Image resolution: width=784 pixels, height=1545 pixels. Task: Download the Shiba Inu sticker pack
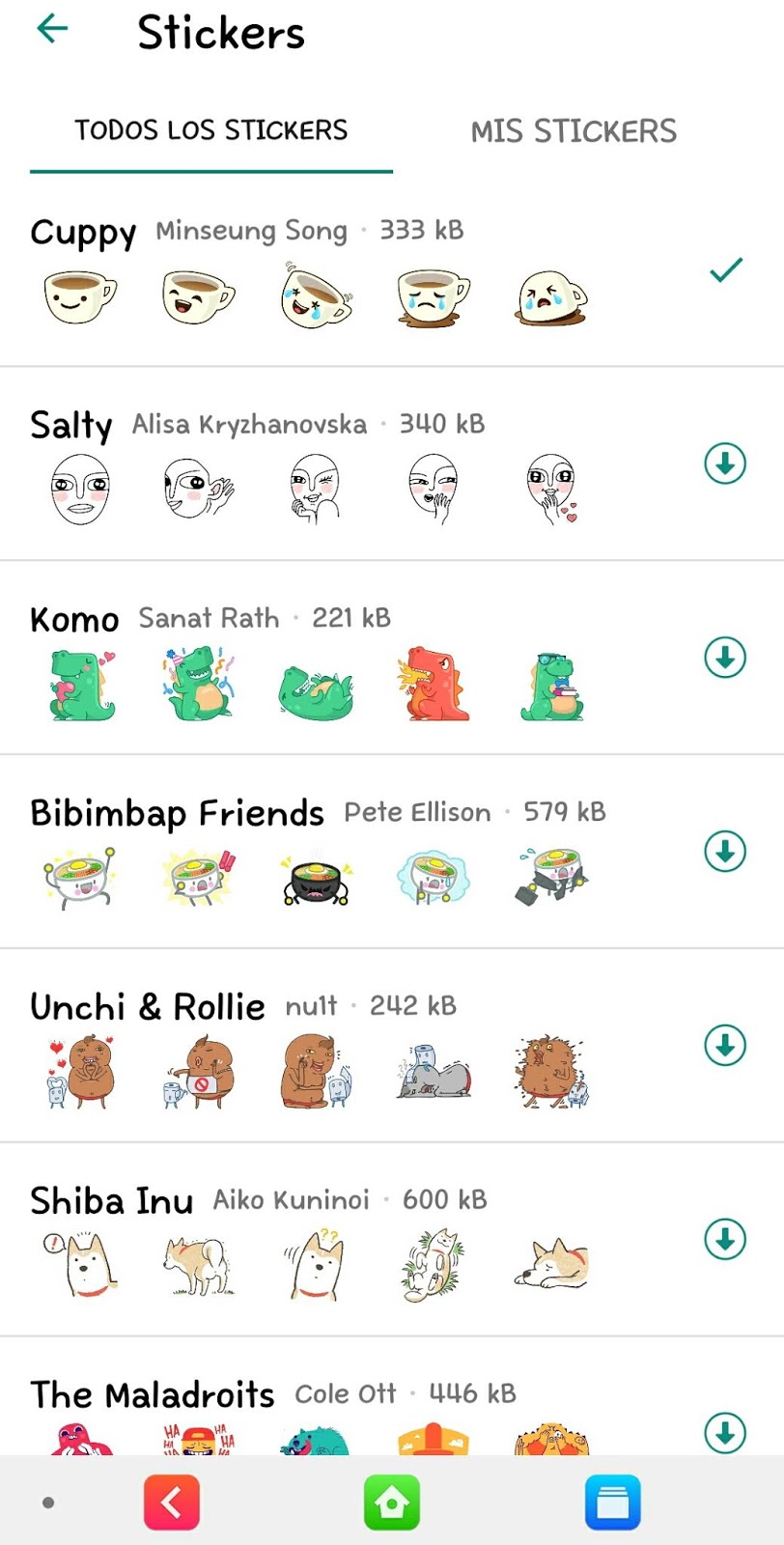[x=724, y=1239]
